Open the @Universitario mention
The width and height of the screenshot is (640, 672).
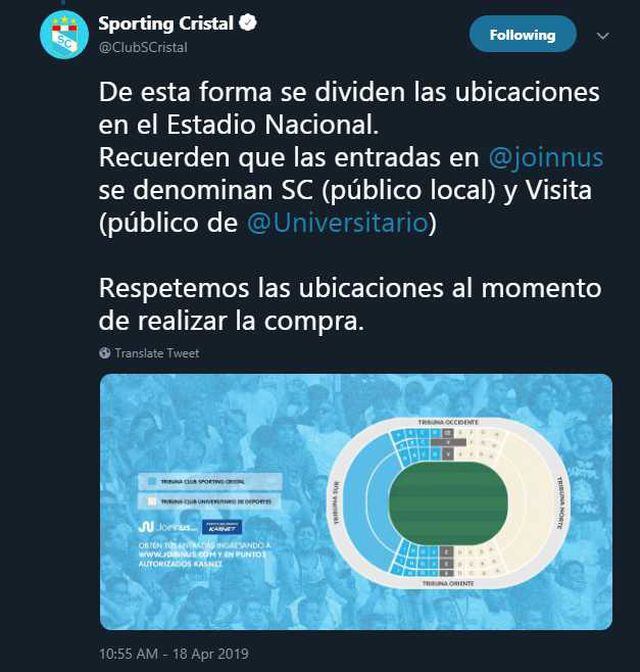click(337, 223)
